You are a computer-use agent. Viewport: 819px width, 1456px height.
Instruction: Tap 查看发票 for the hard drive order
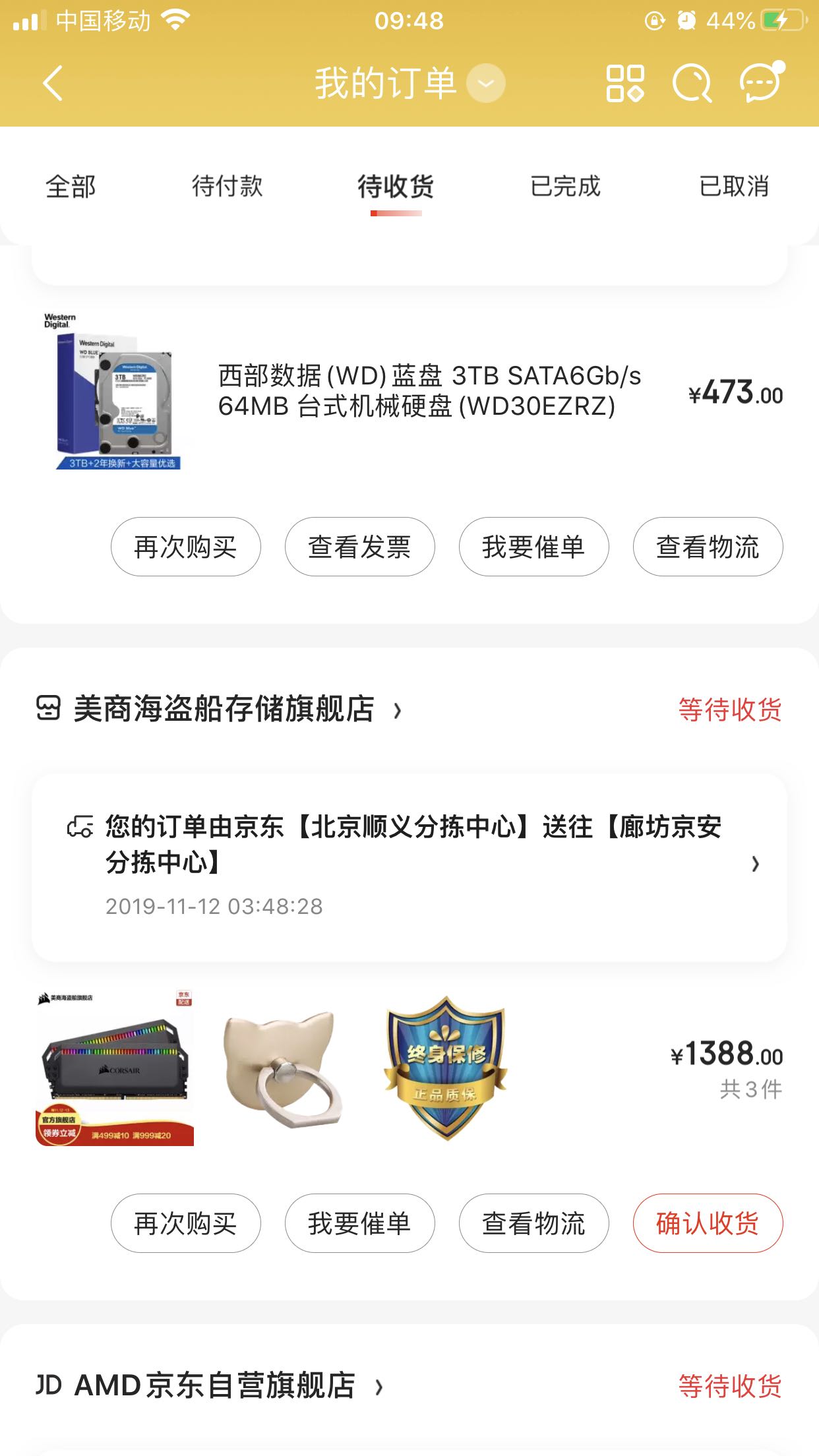point(359,547)
